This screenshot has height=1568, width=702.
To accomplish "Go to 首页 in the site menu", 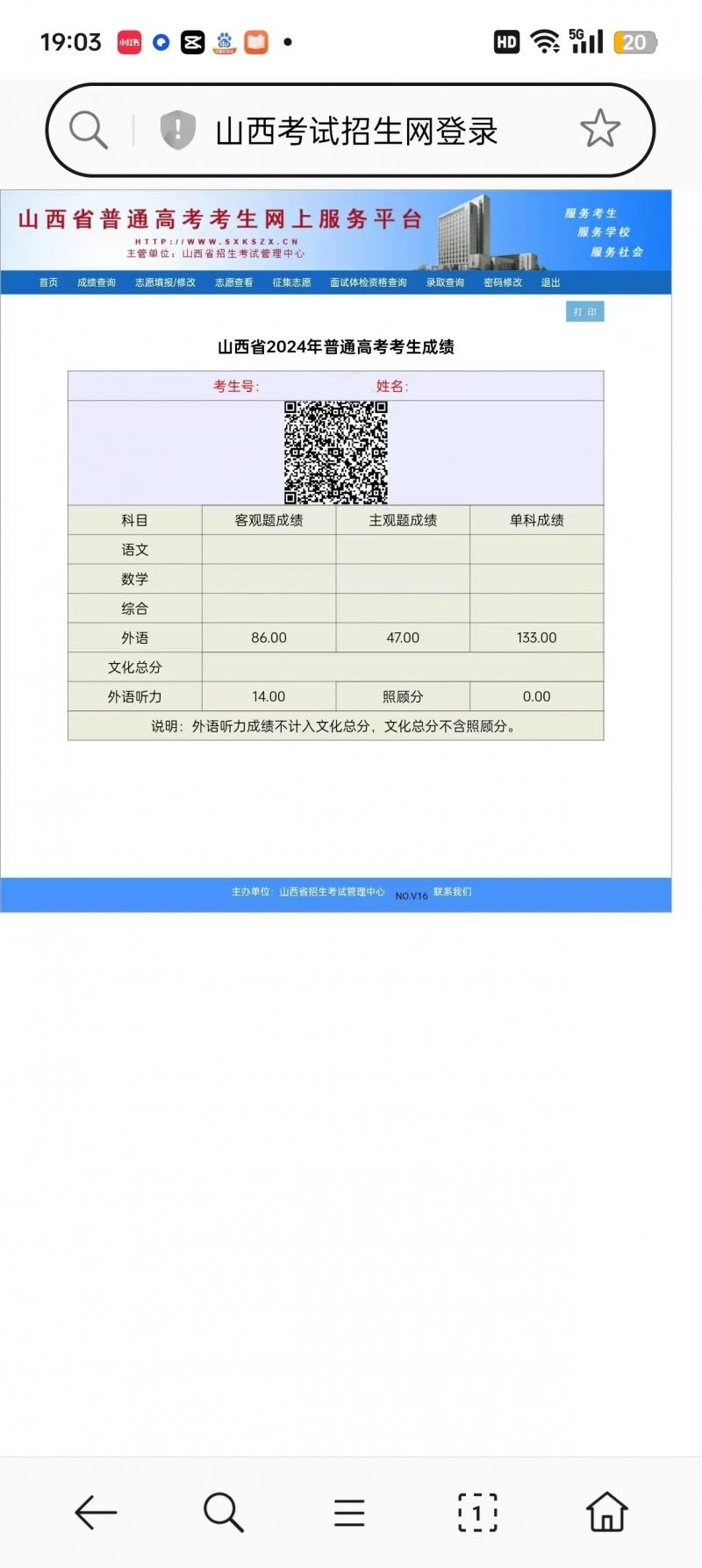I will [48, 282].
